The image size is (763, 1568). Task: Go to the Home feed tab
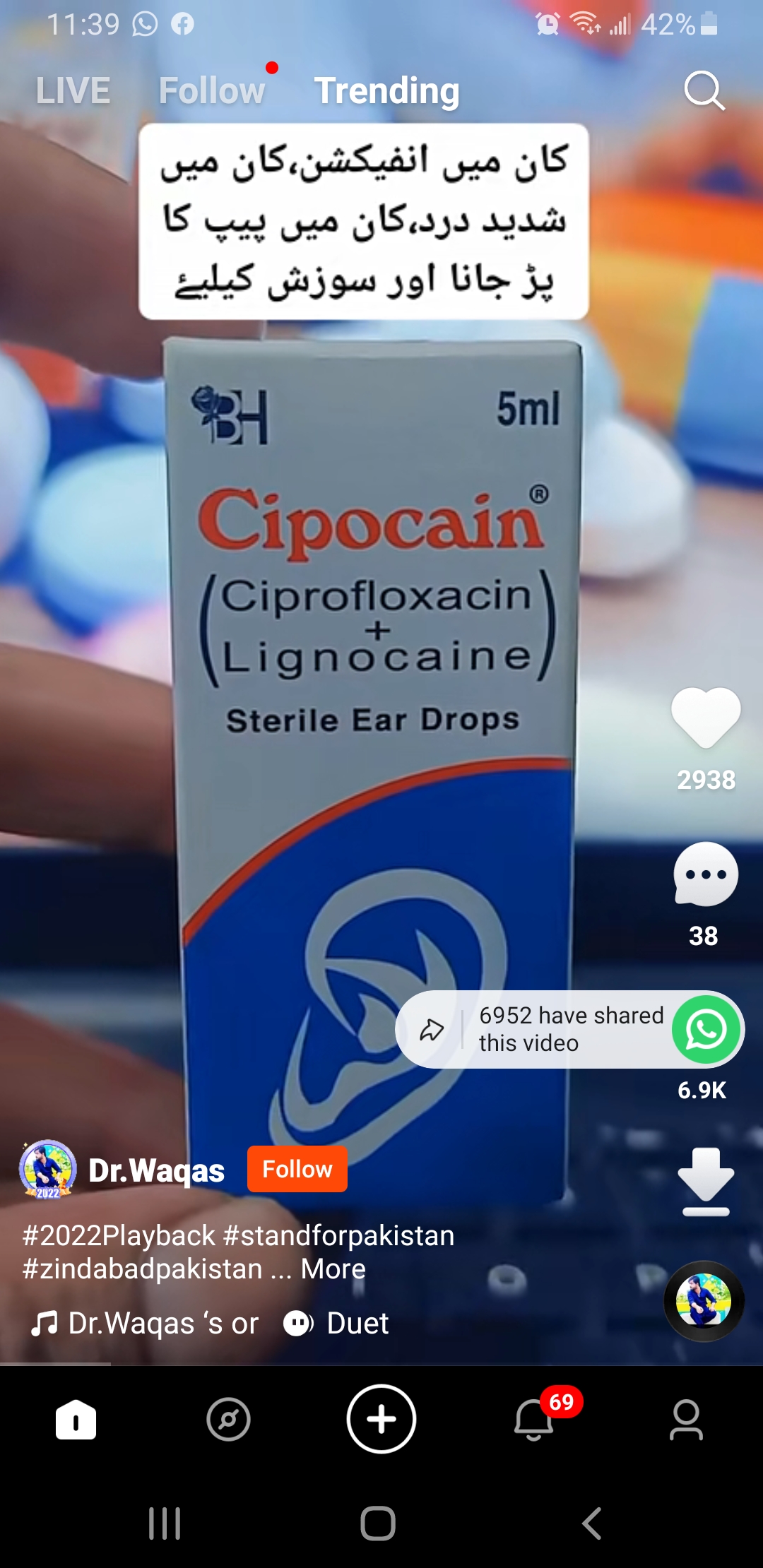coord(76,1420)
